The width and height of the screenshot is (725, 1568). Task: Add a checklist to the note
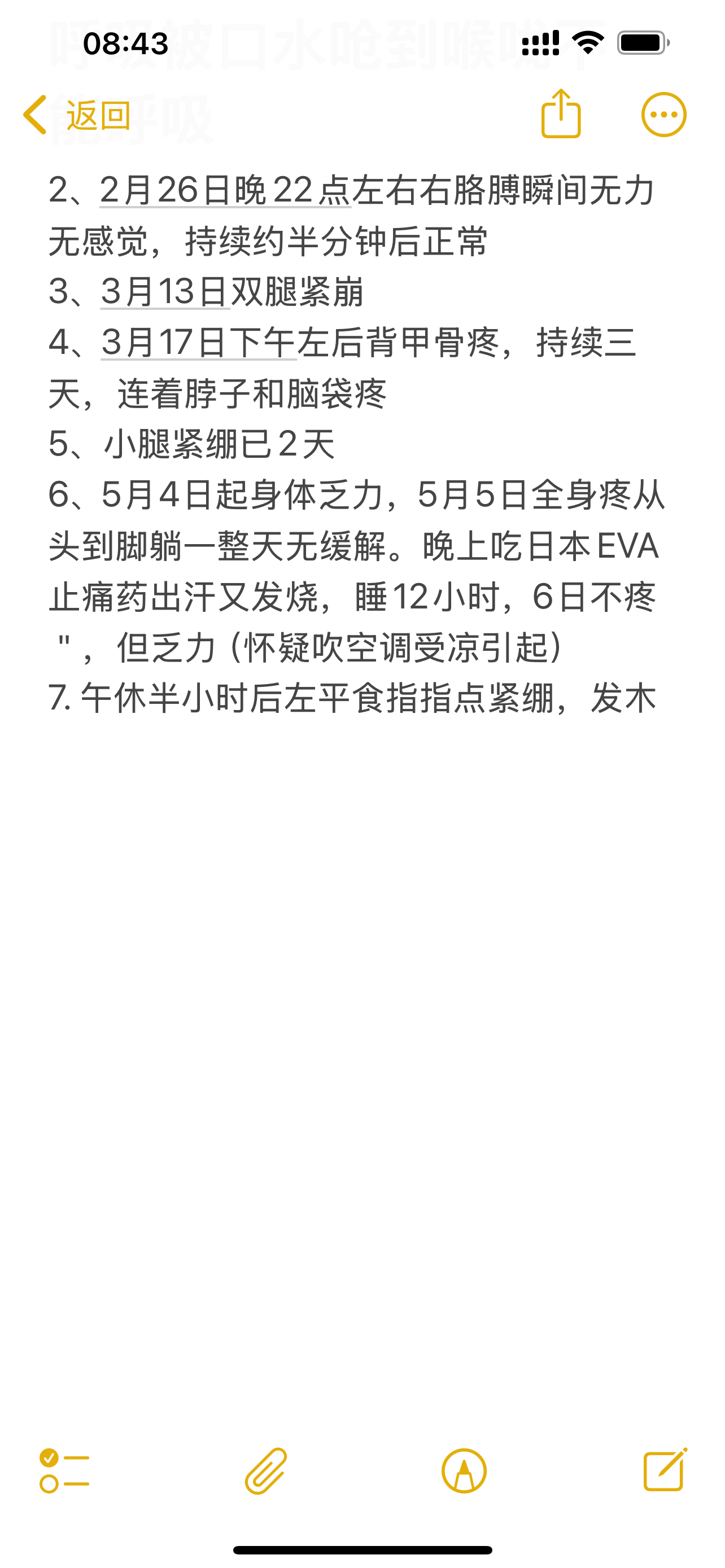[x=64, y=1470]
